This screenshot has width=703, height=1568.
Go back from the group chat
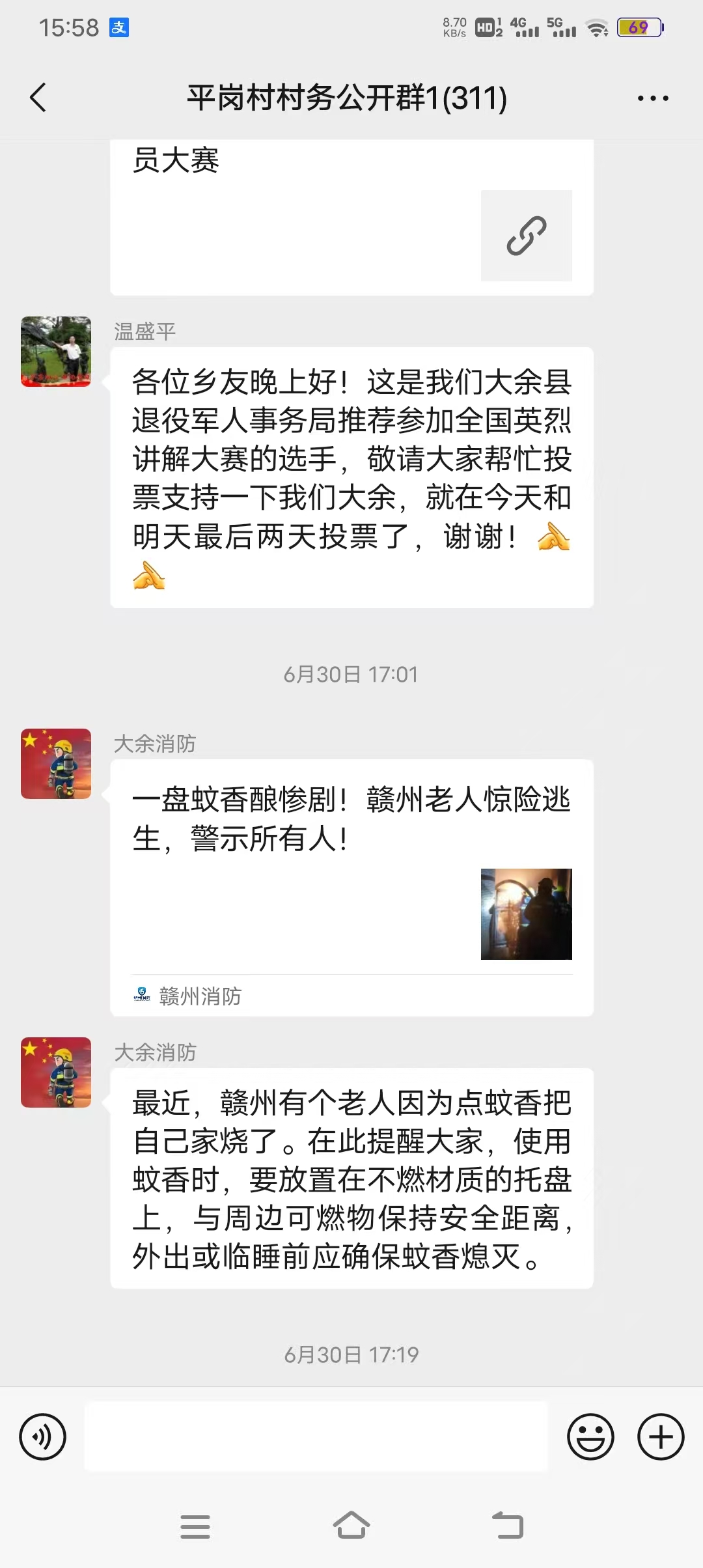point(38,98)
